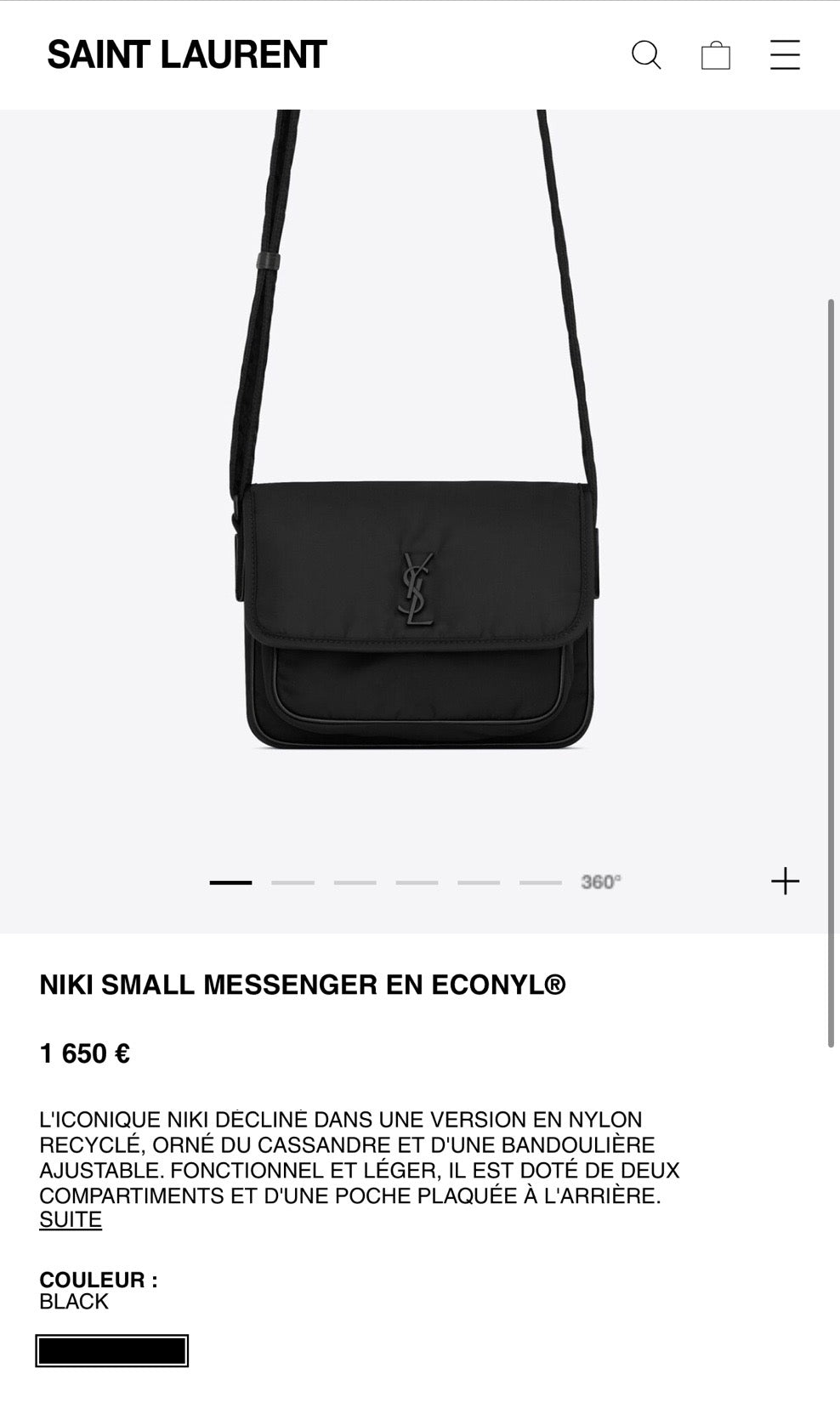Expand description via the SUITE link

click(x=71, y=1220)
